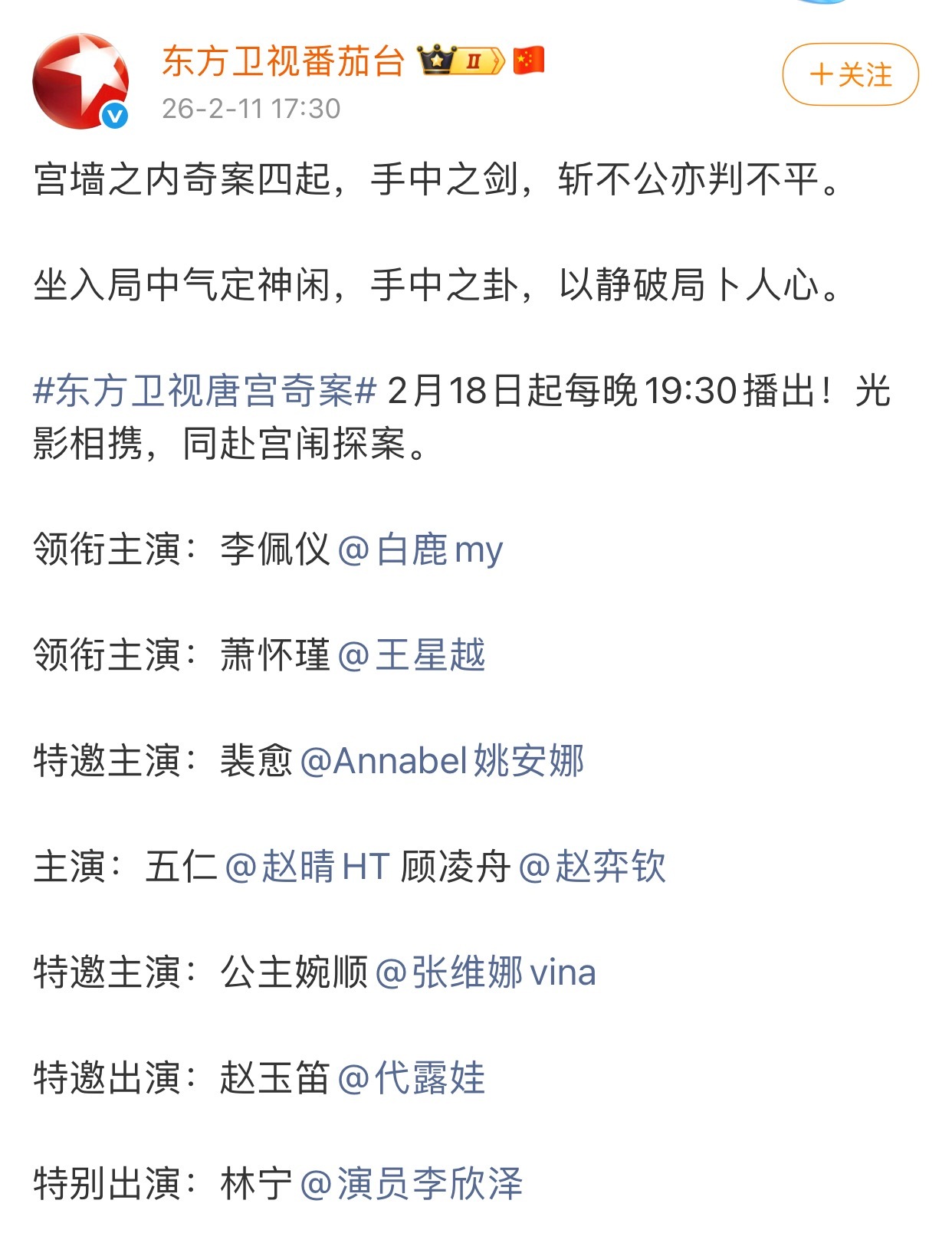The image size is (952, 1233).
Task: Select the crown VIP membership icon
Action: click(x=435, y=60)
